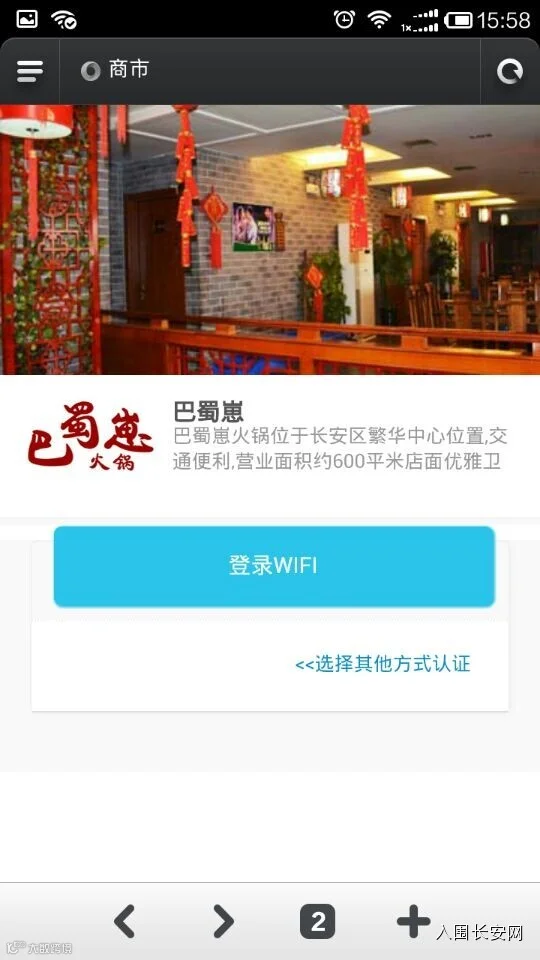Screen dimensions: 540x960
Task: Add a new browser tab
Action: pos(413,921)
